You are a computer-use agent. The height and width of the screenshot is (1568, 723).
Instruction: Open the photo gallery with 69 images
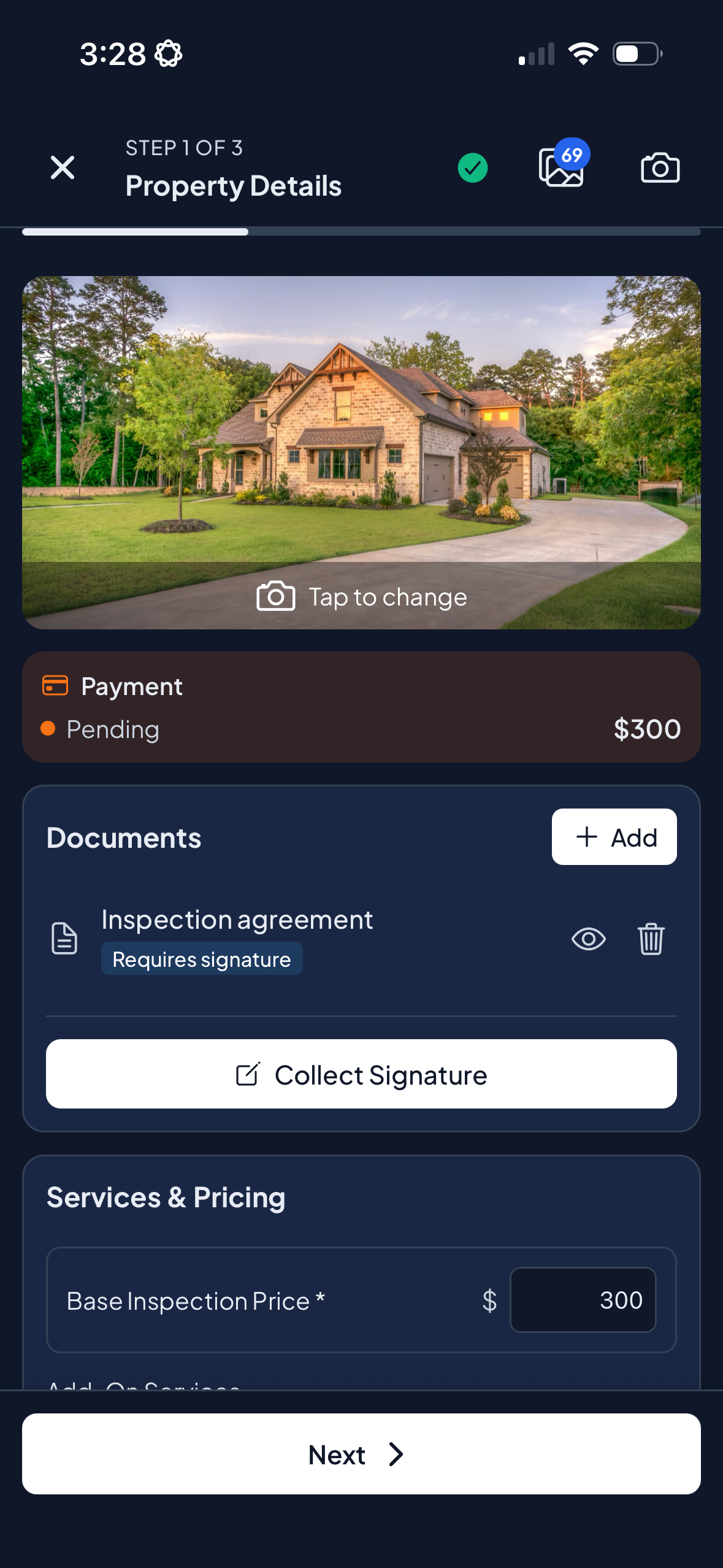pyautogui.click(x=560, y=170)
